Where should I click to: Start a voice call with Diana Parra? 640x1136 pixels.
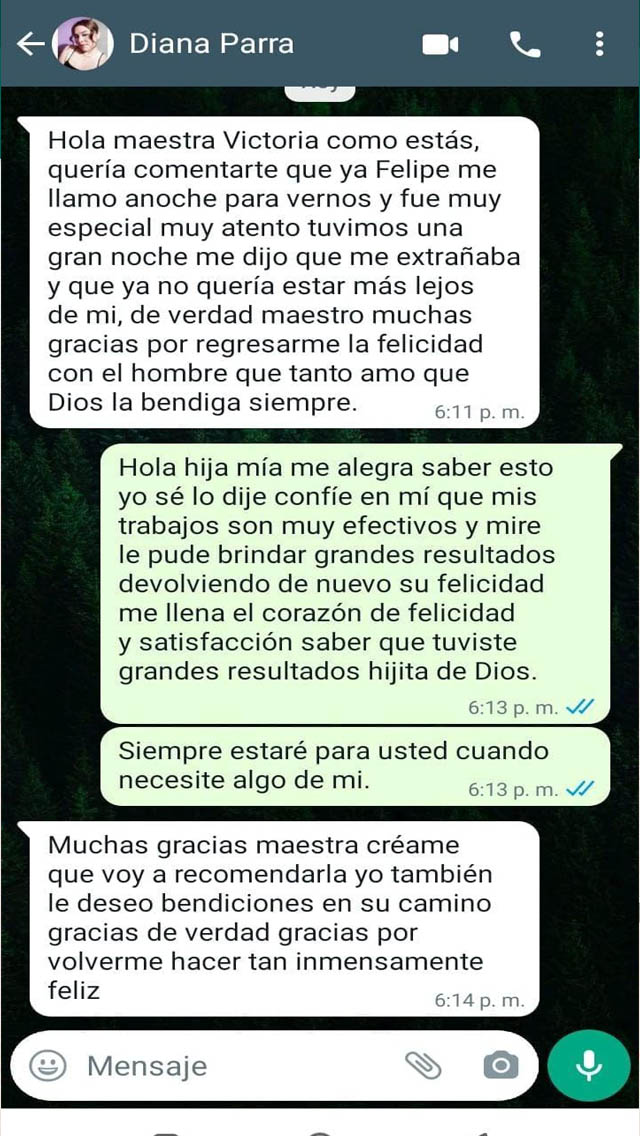coord(524,44)
